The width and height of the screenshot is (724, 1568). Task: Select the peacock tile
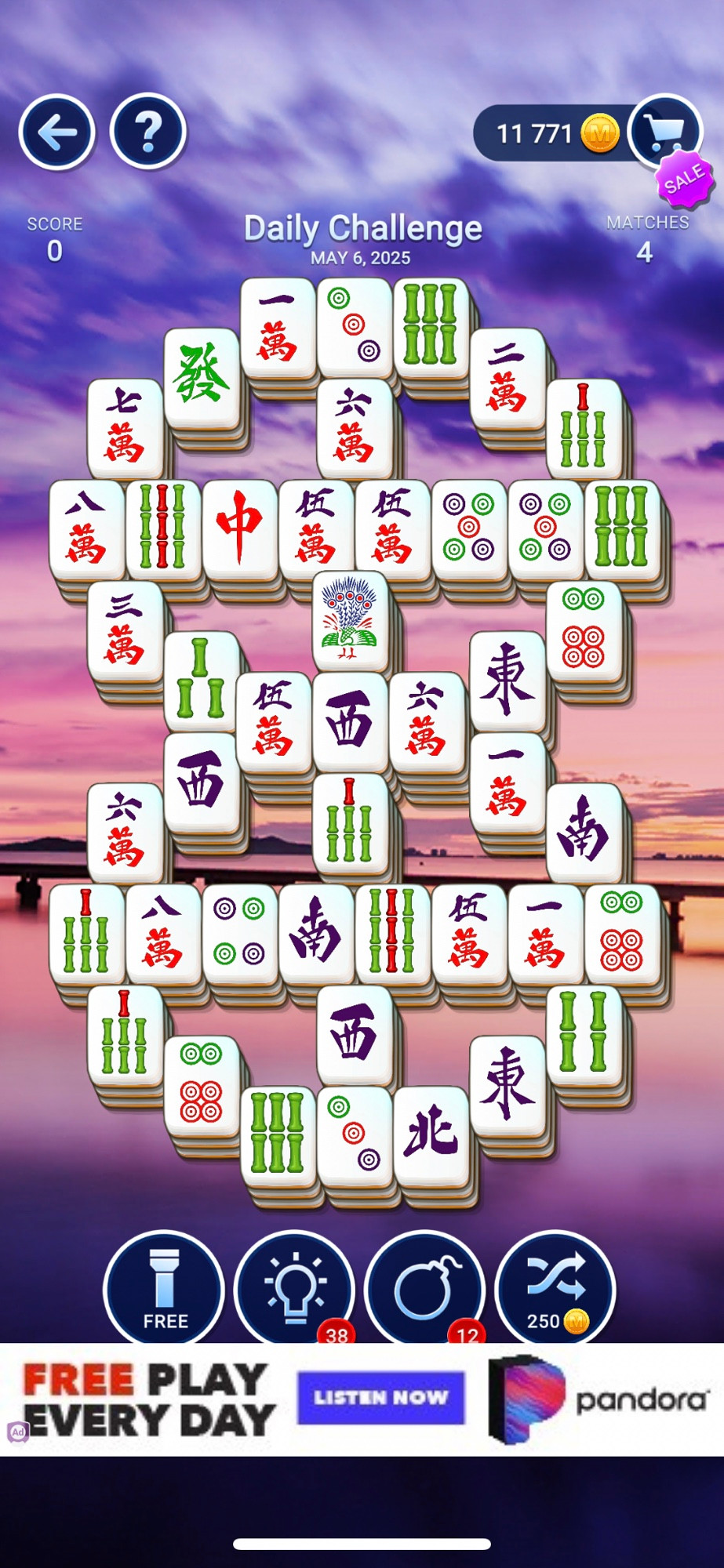tap(350, 619)
